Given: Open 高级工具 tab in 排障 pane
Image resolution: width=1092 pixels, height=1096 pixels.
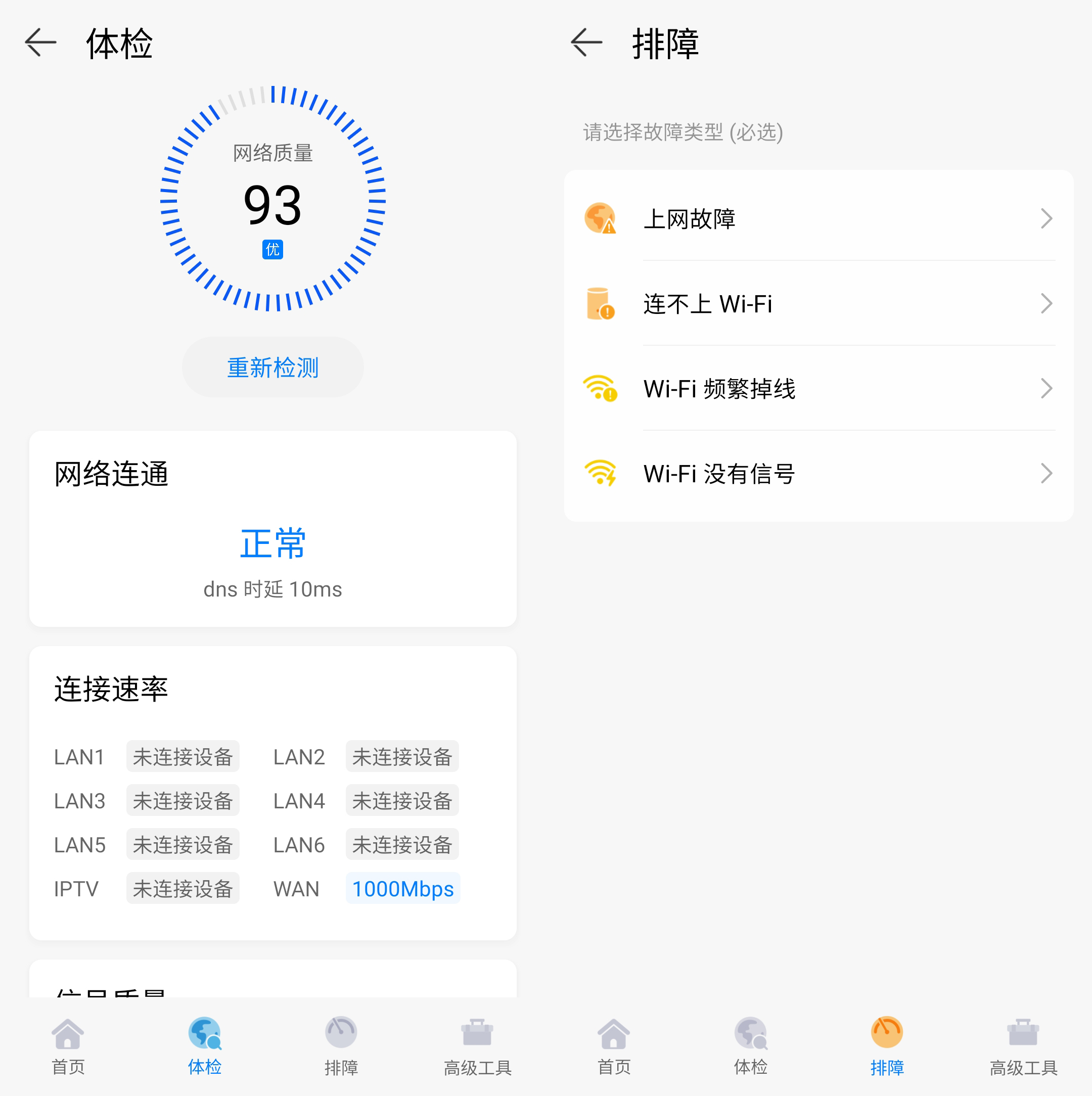Looking at the screenshot, I should pos(1023,1046).
